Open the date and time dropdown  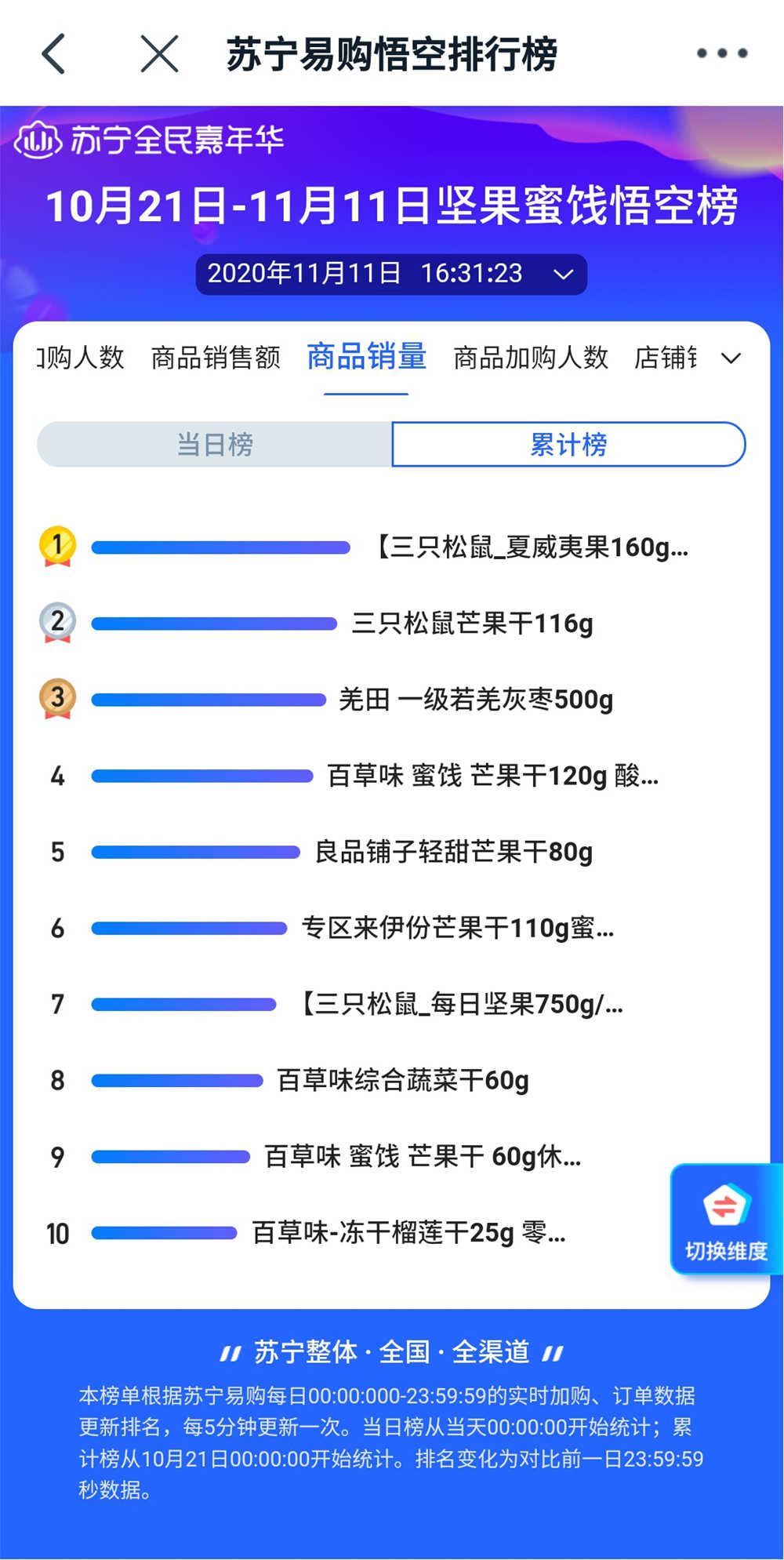[391, 274]
